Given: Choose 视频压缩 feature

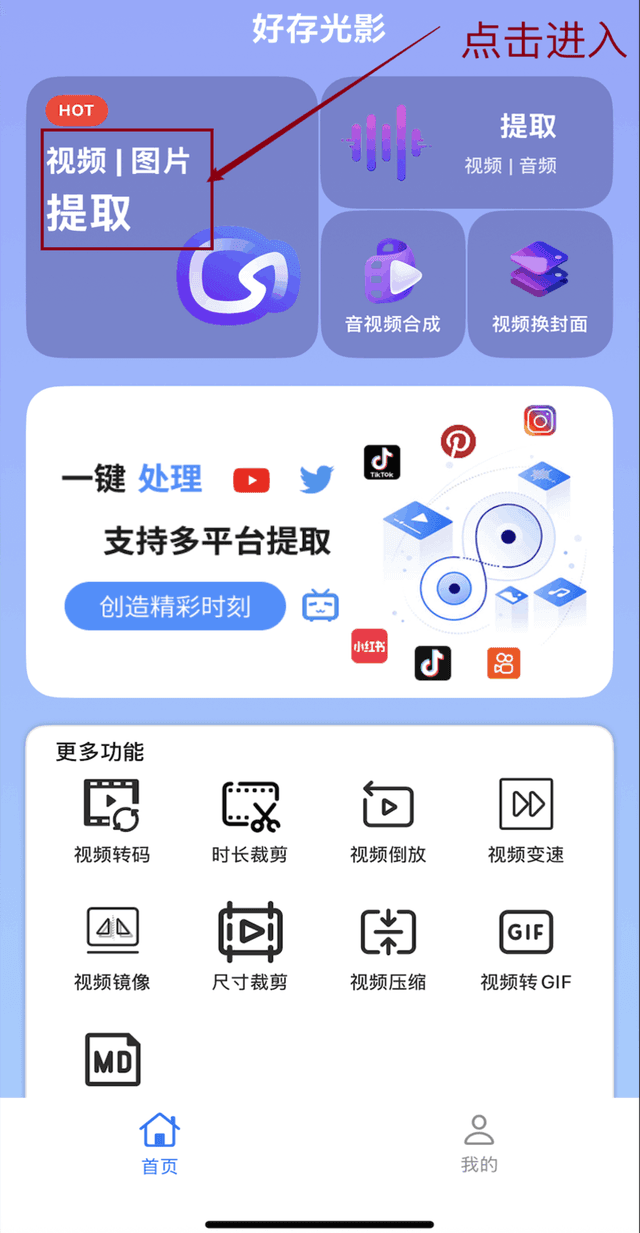Looking at the screenshot, I should point(388,947).
